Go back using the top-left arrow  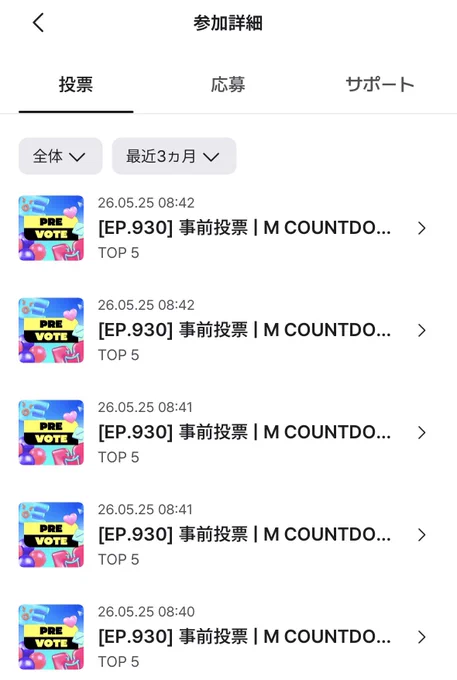click(x=38, y=23)
